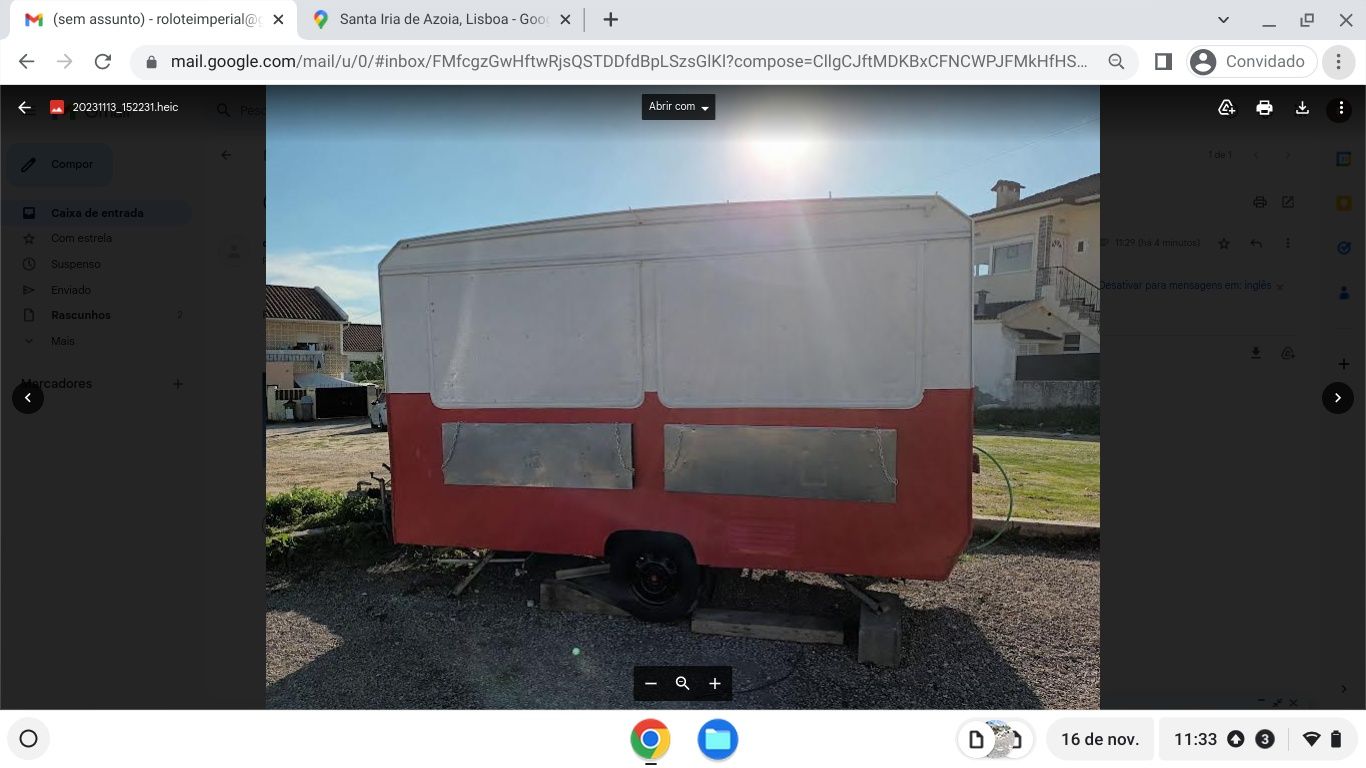Reload the current page
1366x768 pixels.
(102, 62)
